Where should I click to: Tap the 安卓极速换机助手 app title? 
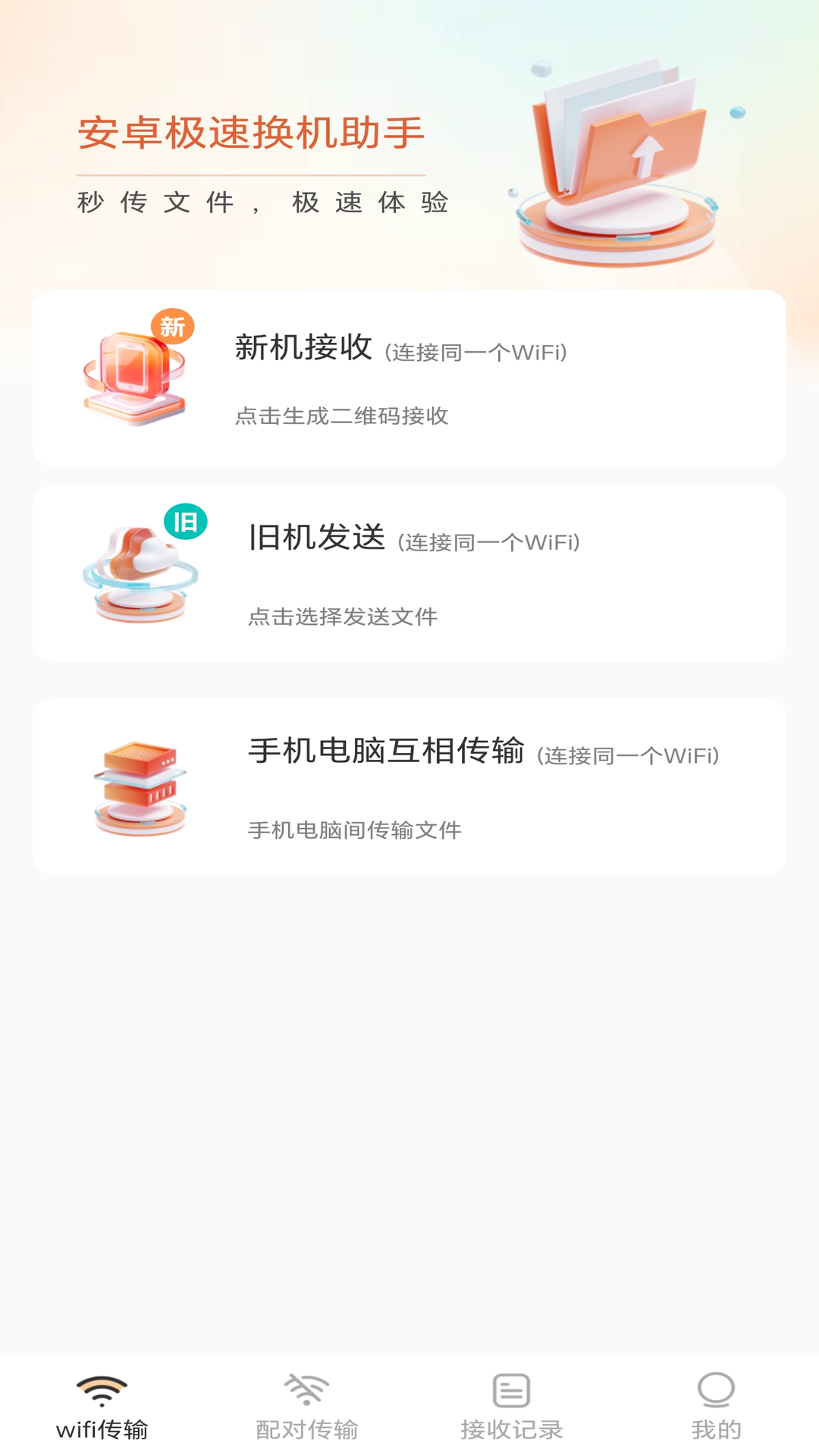coord(250,130)
